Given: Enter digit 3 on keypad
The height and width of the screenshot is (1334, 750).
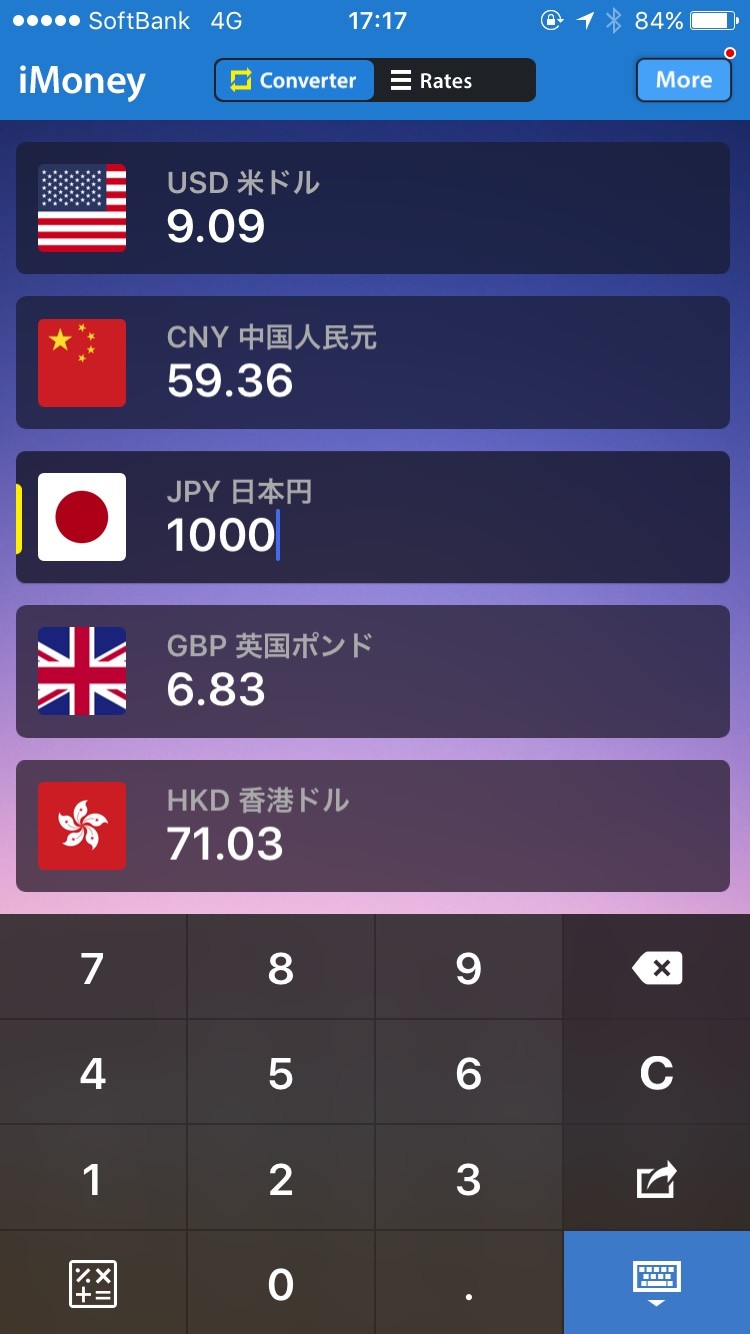Looking at the screenshot, I should [x=469, y=1180].
